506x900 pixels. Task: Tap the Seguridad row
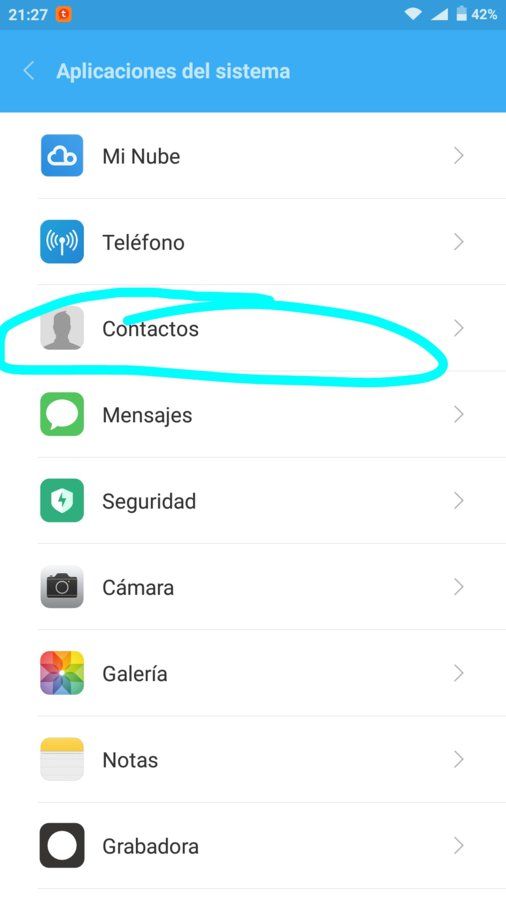coord(253,501)
